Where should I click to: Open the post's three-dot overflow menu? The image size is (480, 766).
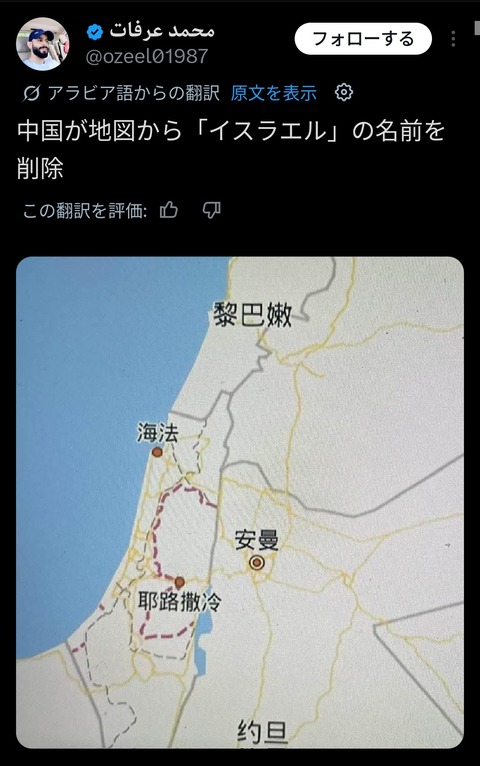pyautogui.click(x=453, y=39)
